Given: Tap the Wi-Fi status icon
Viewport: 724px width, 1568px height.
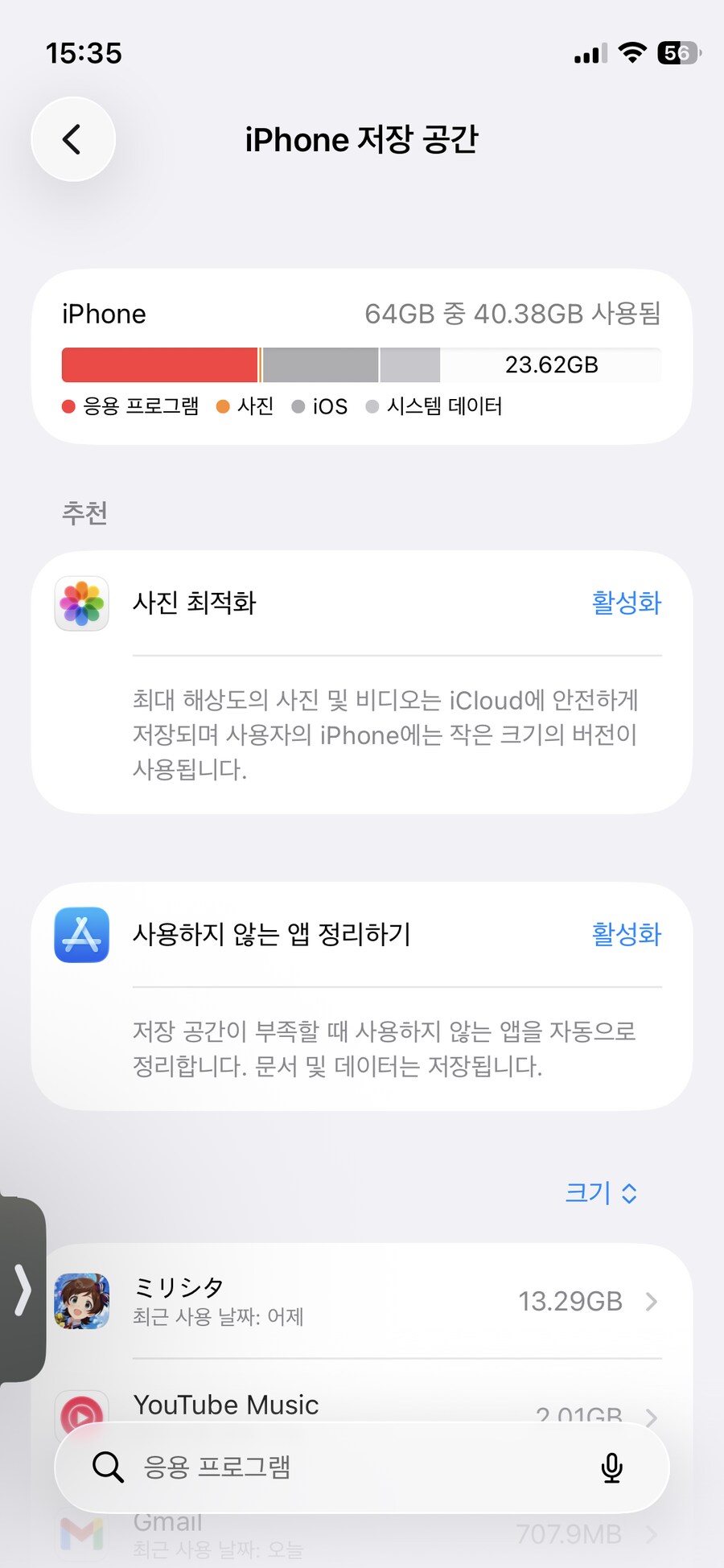Looking at the screenshot, I should click(632, 51).
